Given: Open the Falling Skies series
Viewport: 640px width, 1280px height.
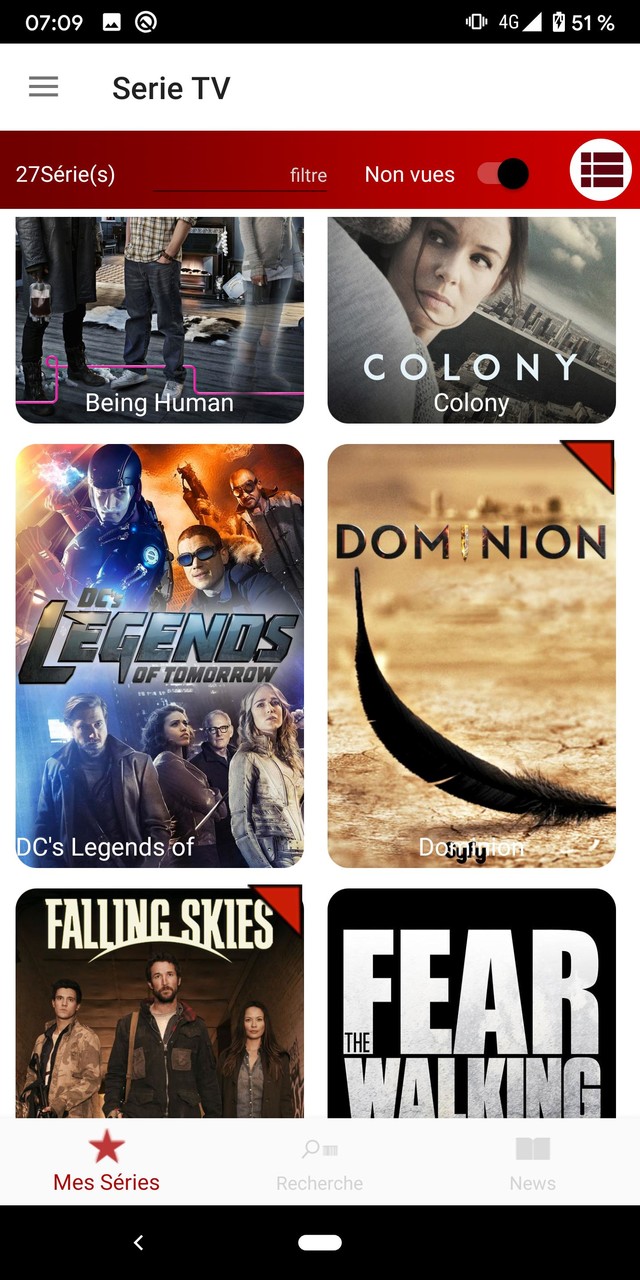Looking at the screenshot, I should (159, 1000).
